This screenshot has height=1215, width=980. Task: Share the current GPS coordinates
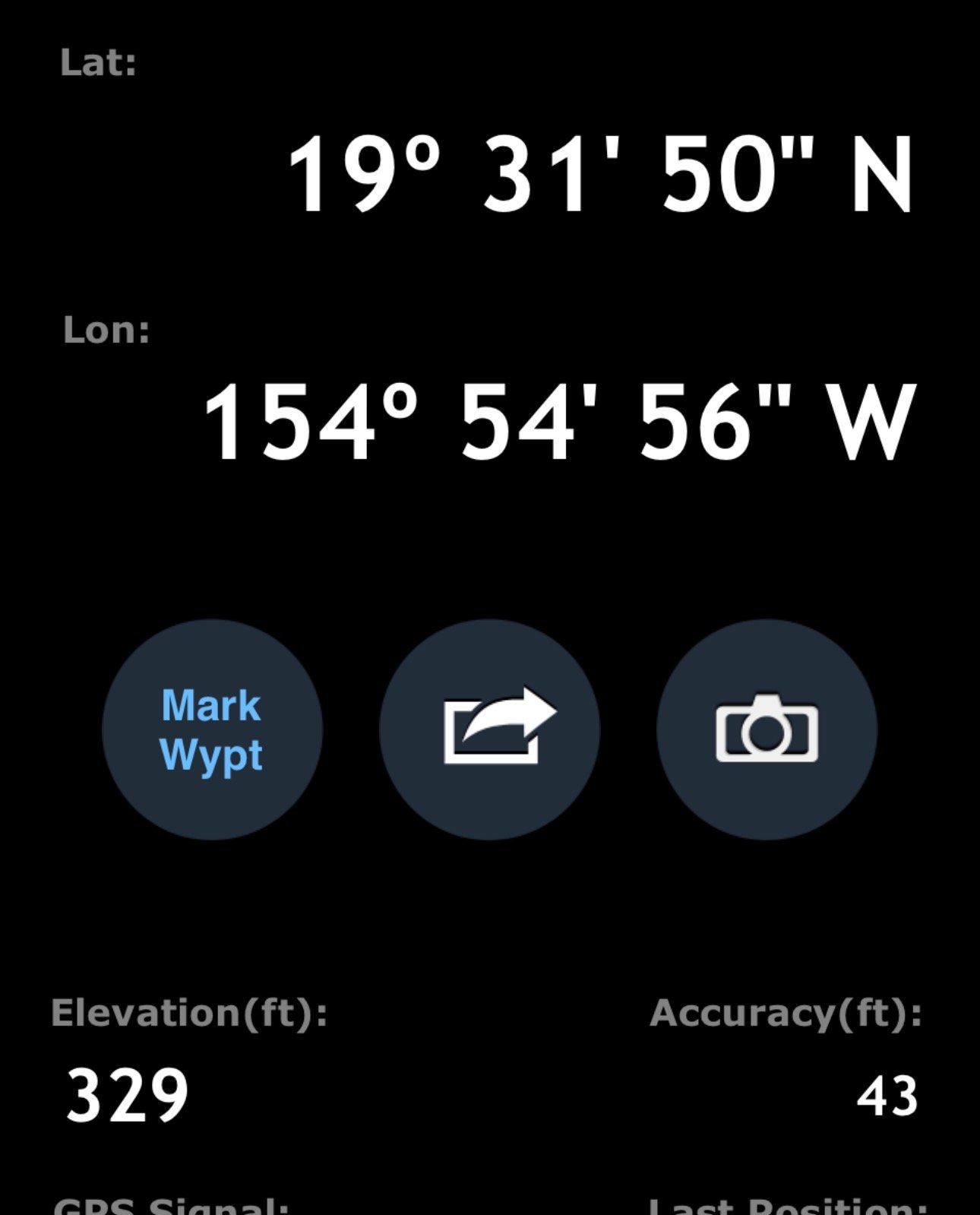pyautogui.click(x=490, y=729)
